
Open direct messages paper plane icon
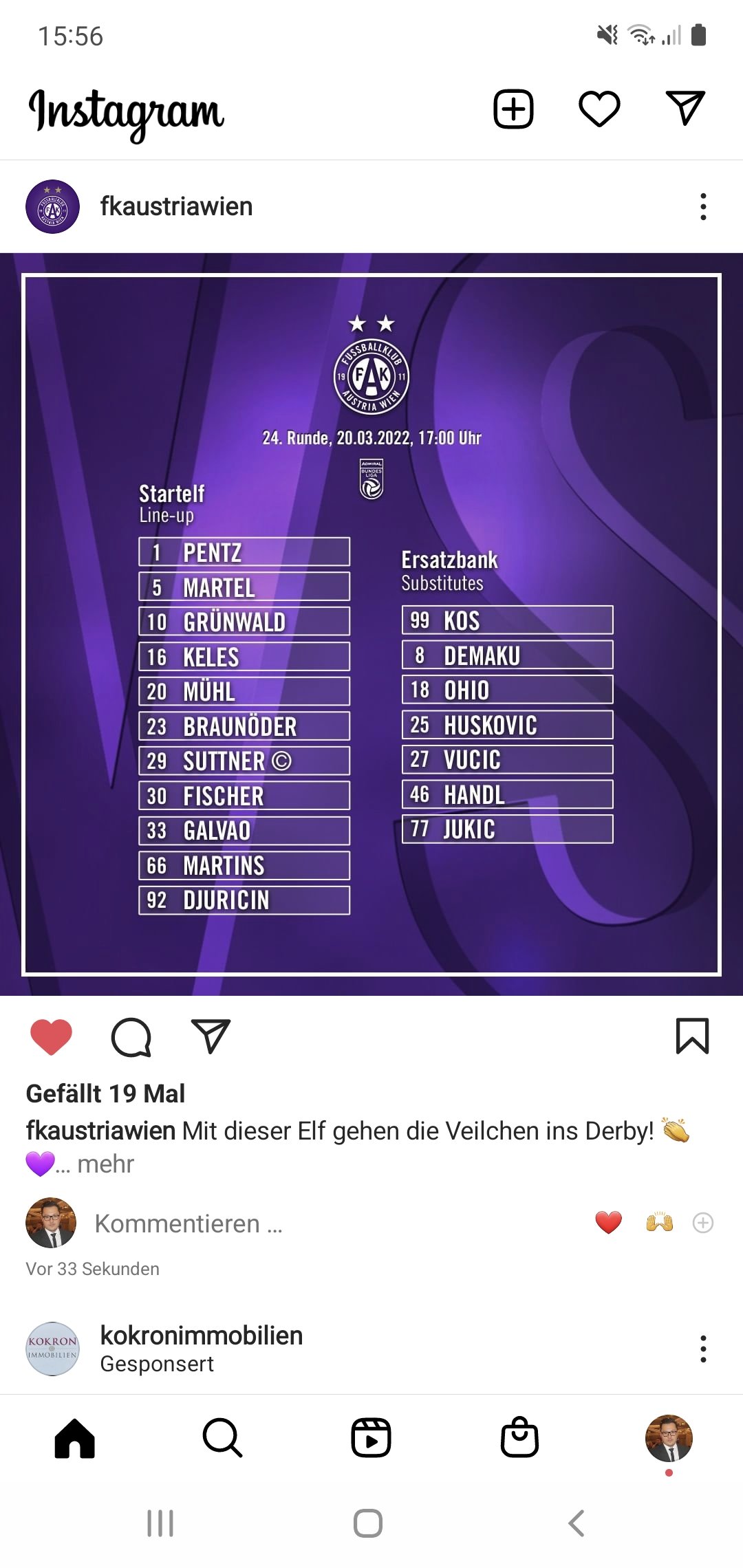click(685, 108)
